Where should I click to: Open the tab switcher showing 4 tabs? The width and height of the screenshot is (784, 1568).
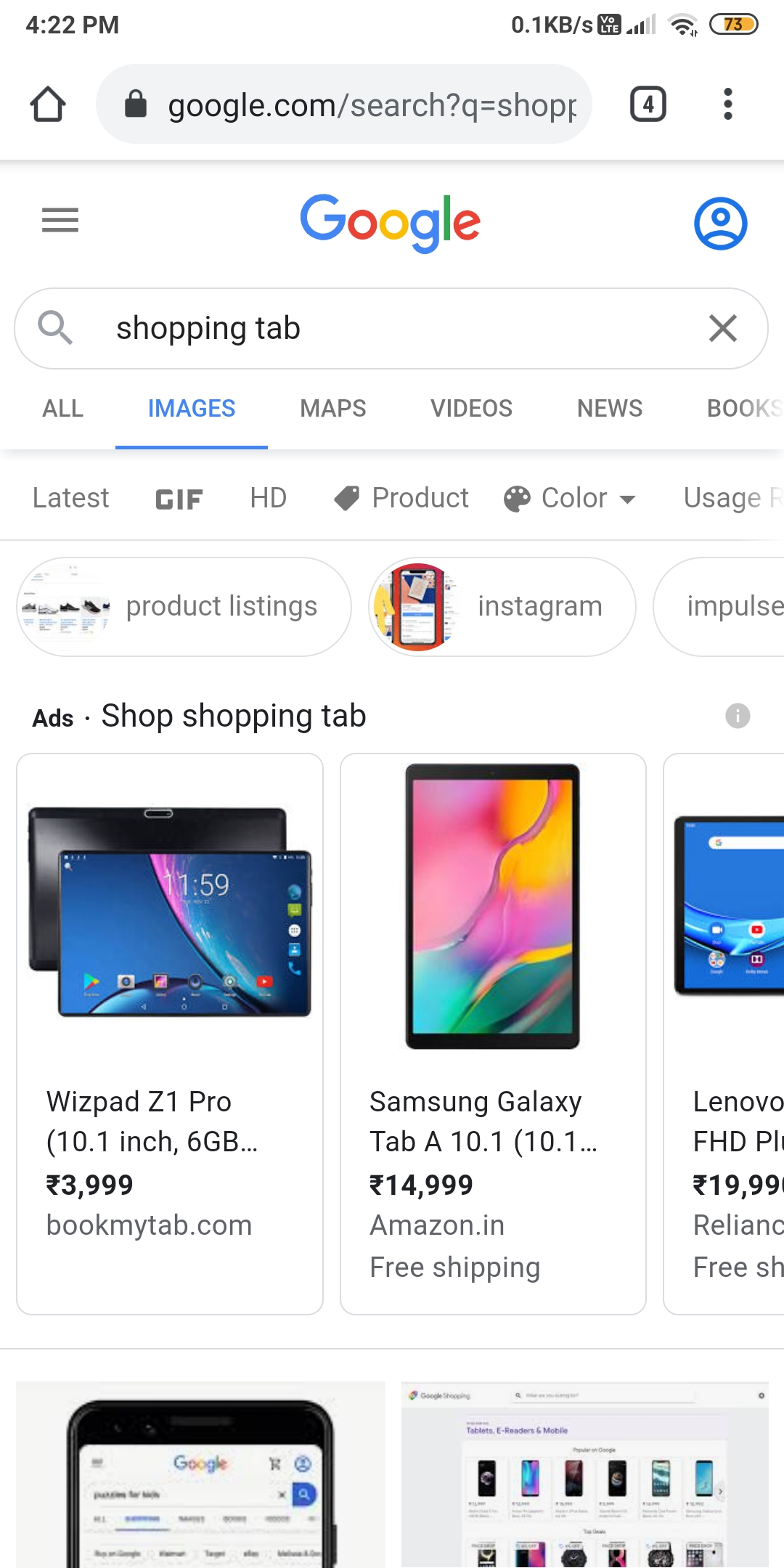click(648, 105)
